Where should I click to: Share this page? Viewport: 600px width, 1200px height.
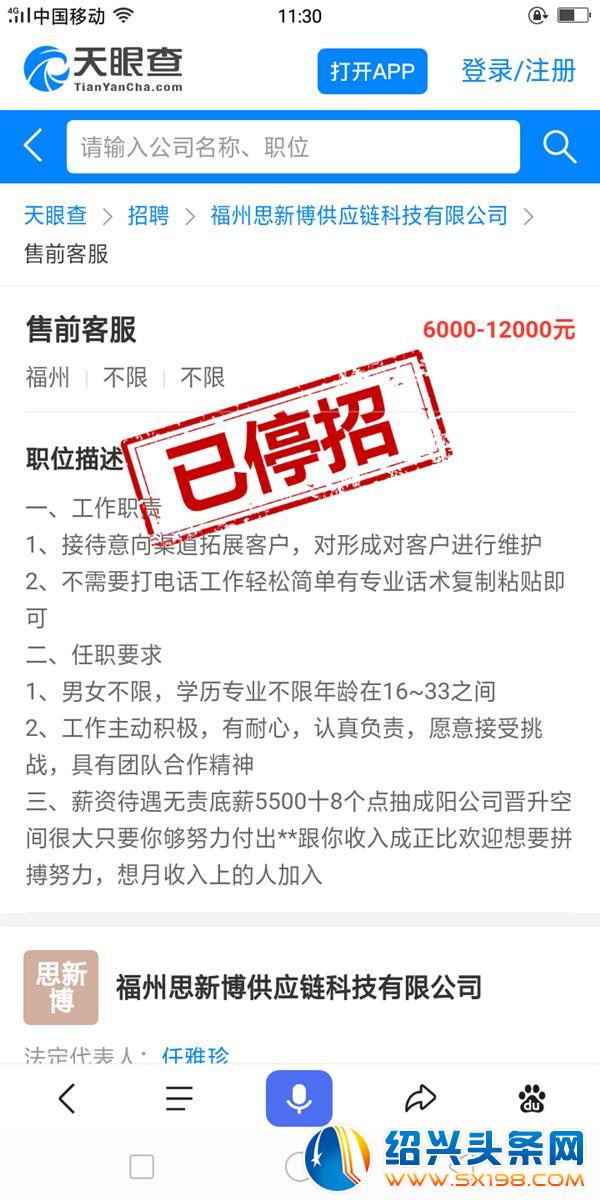420,1098
